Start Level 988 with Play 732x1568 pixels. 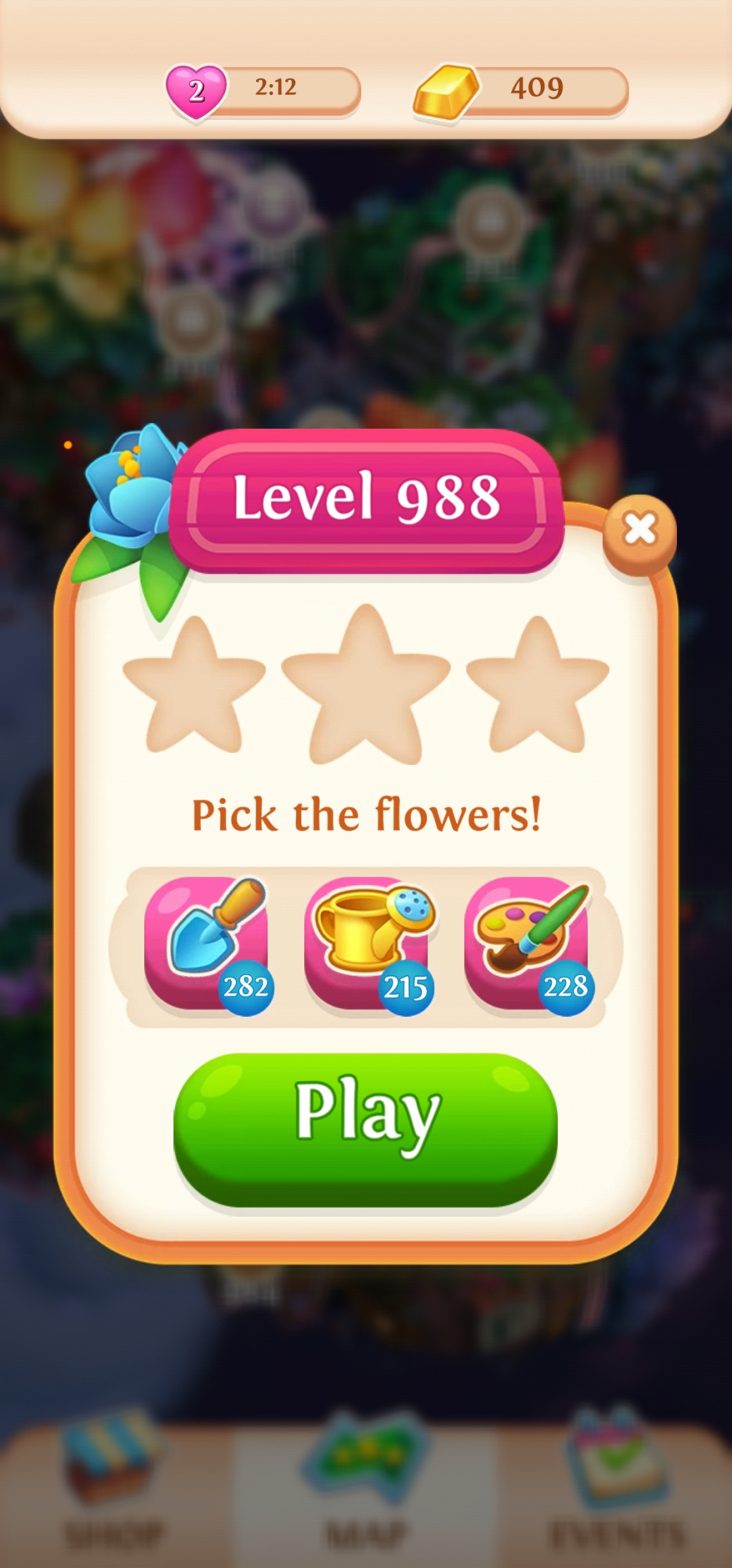click(365, 1127)
